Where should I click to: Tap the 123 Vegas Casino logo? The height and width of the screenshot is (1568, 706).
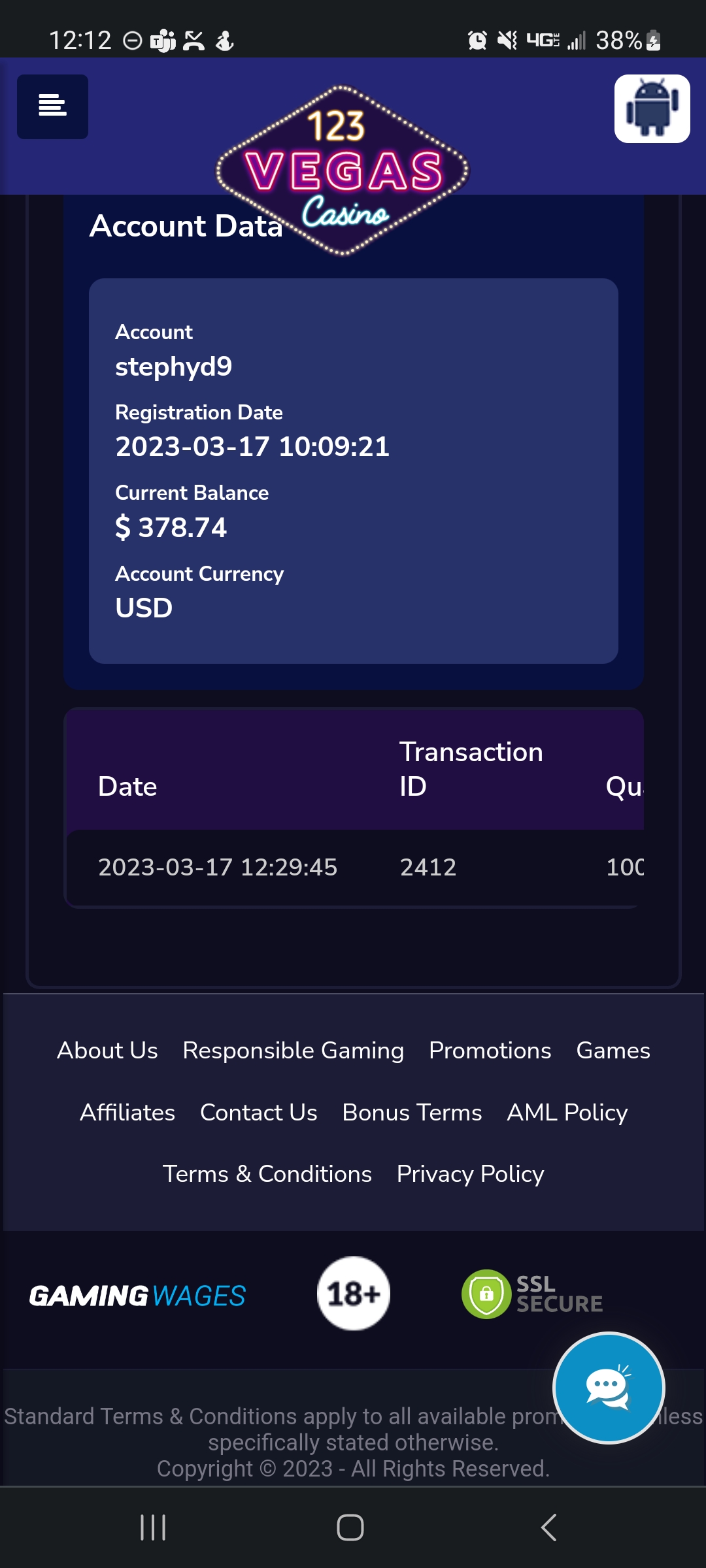(343, 171)
